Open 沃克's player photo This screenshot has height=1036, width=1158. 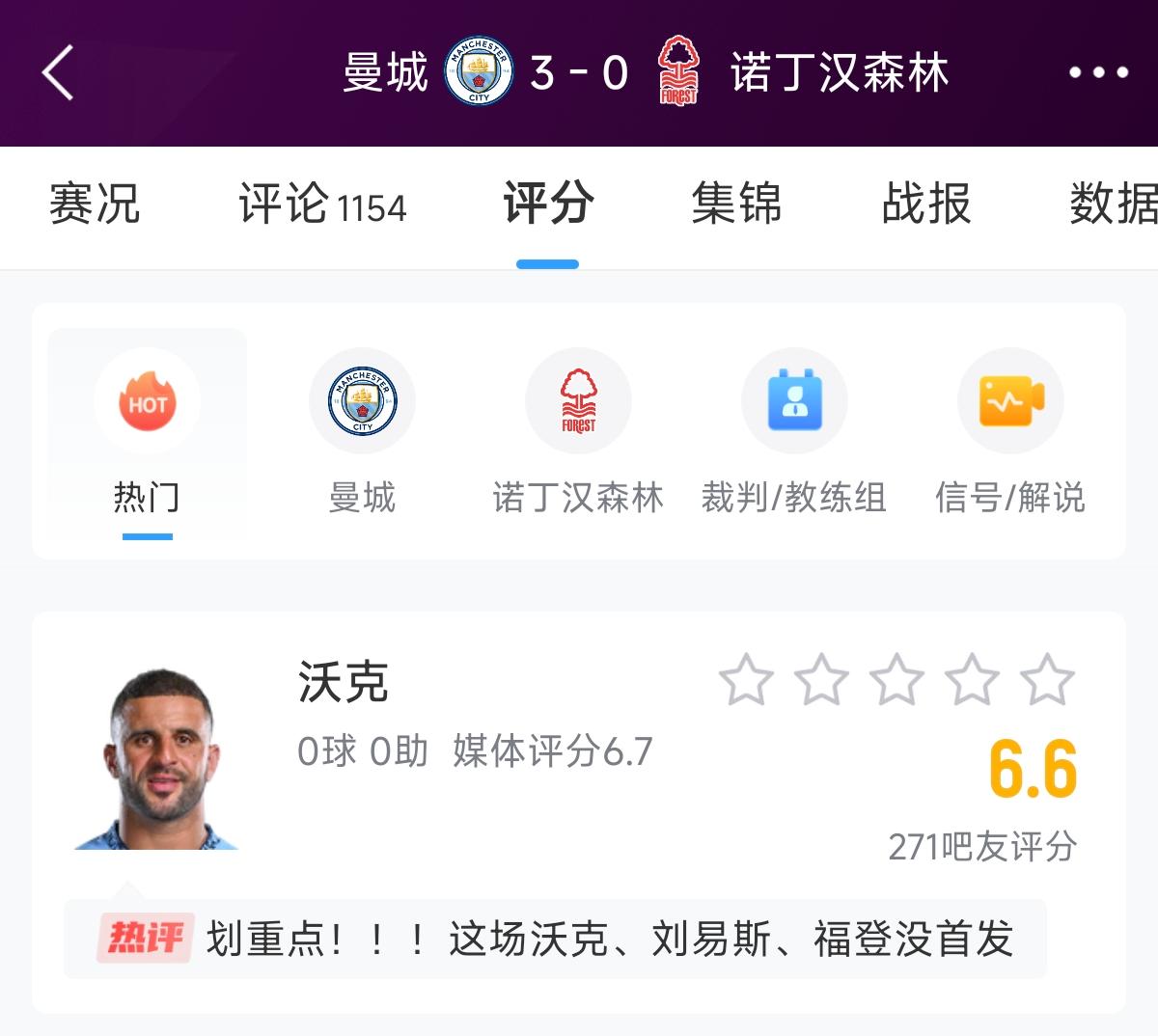pos(159,759)
